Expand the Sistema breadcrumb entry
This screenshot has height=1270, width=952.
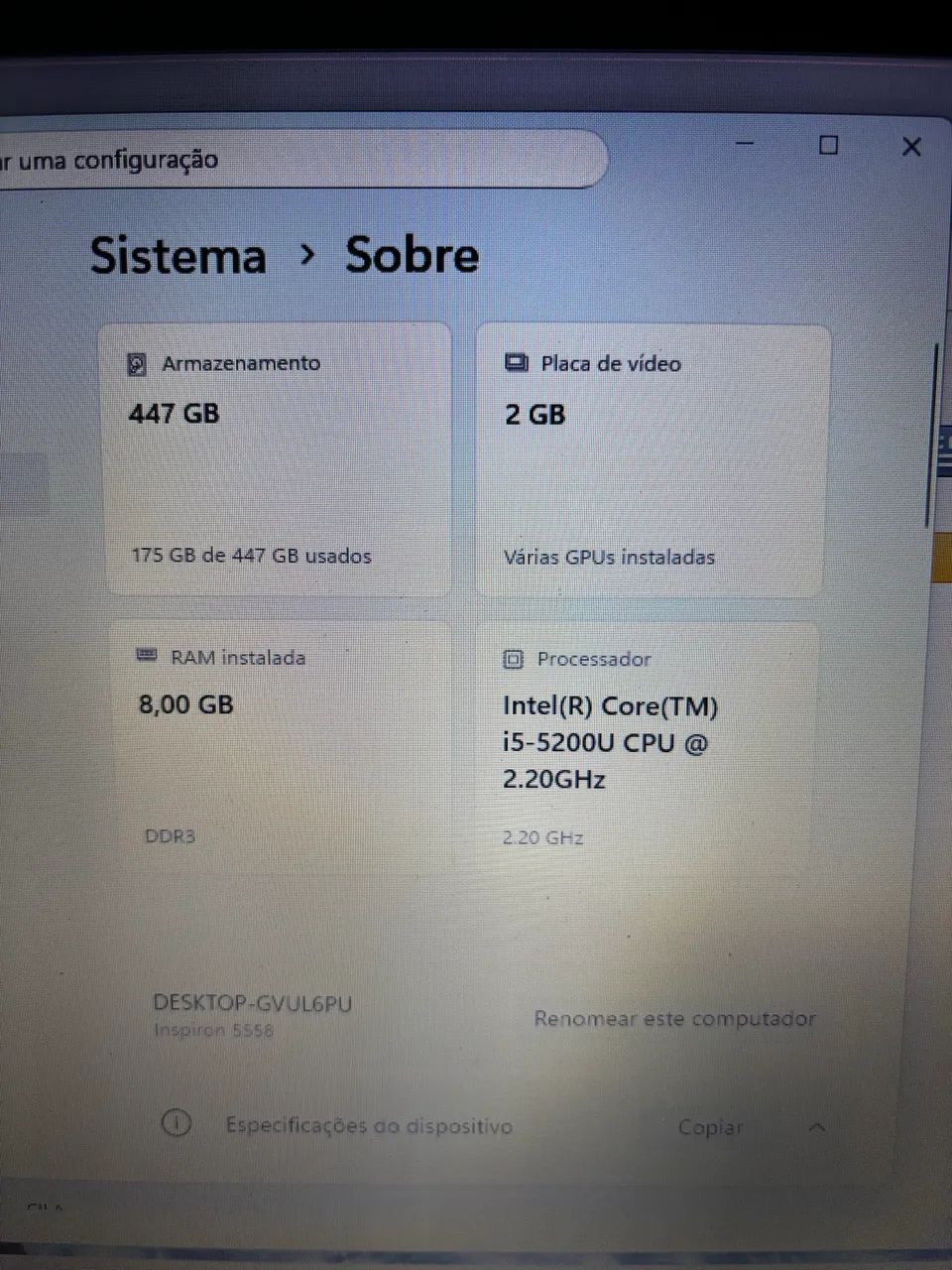tap(178, 256)
